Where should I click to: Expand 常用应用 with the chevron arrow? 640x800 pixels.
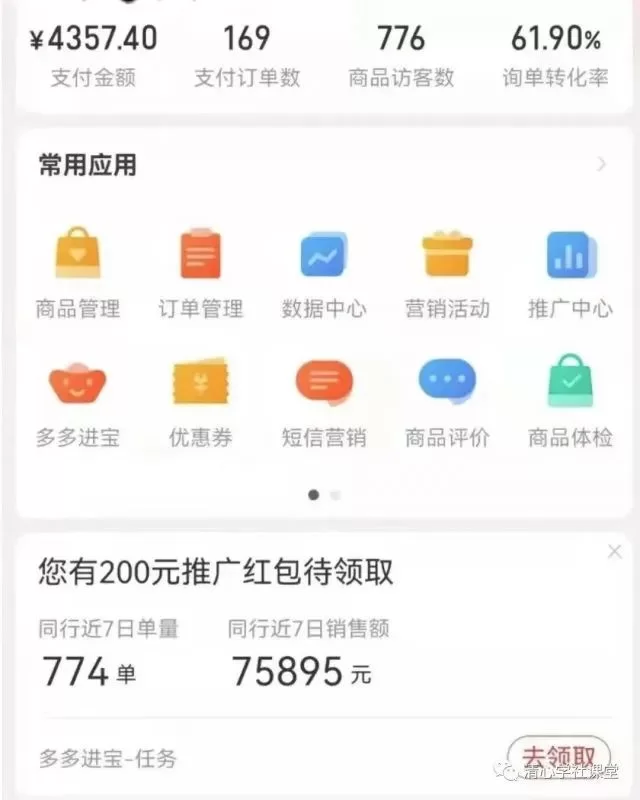[x=601, y=164]
